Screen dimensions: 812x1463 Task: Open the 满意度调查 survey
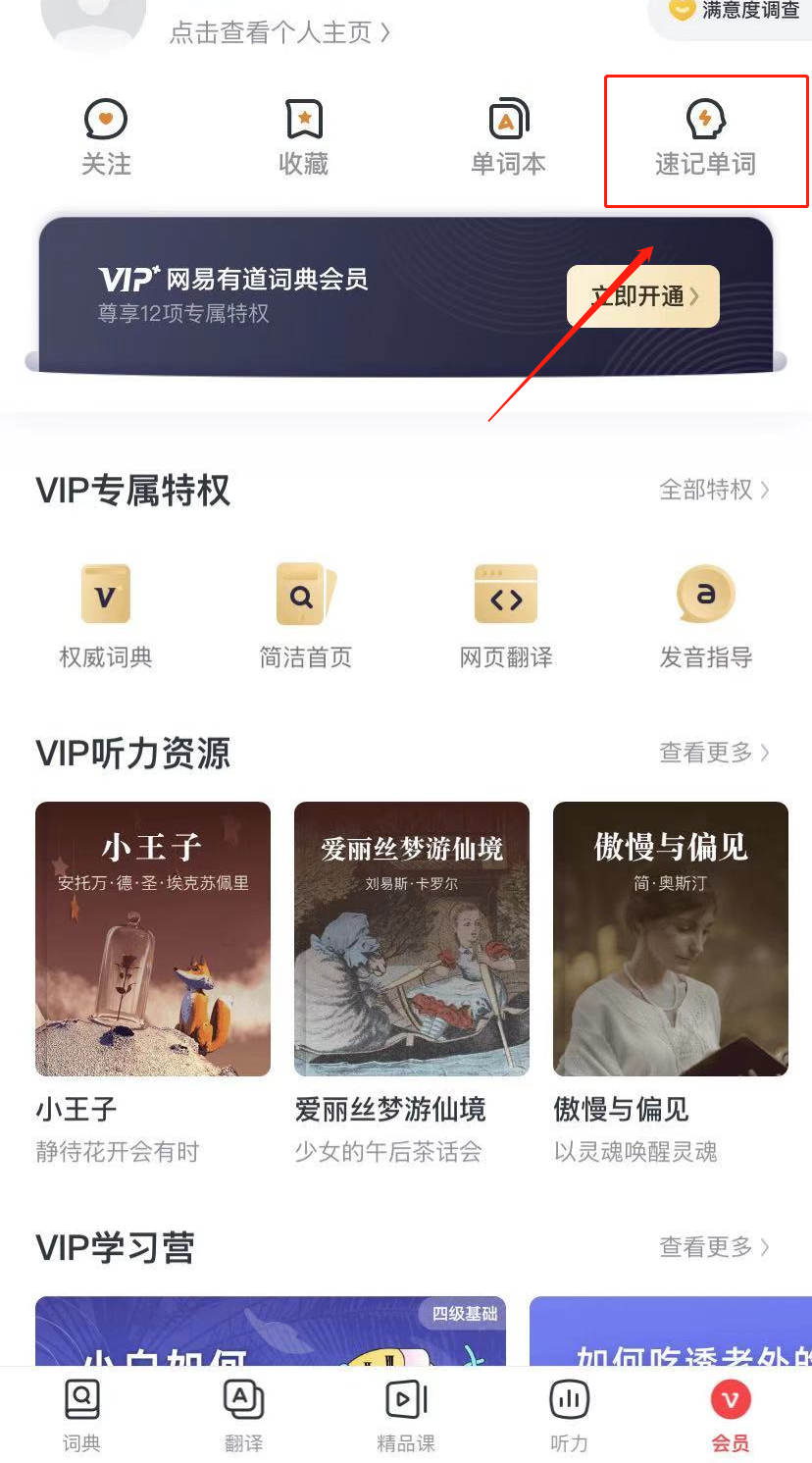click(736, 12)
